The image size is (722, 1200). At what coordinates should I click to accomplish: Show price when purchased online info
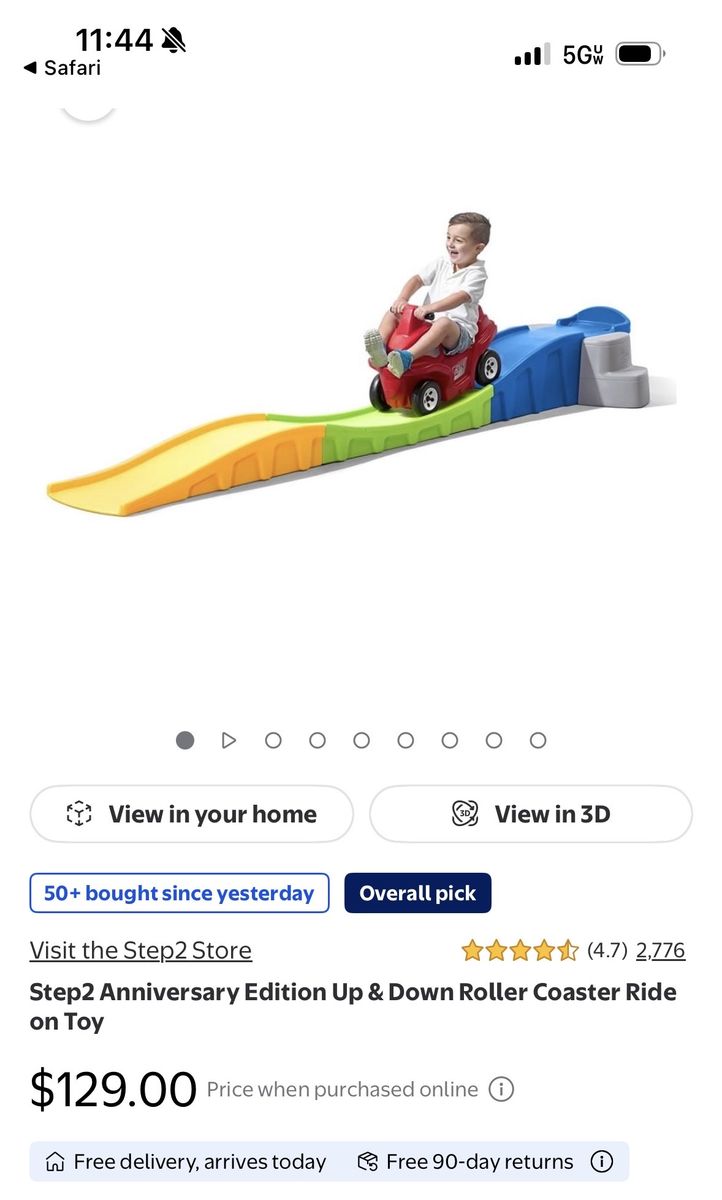tap(501, 1089)
